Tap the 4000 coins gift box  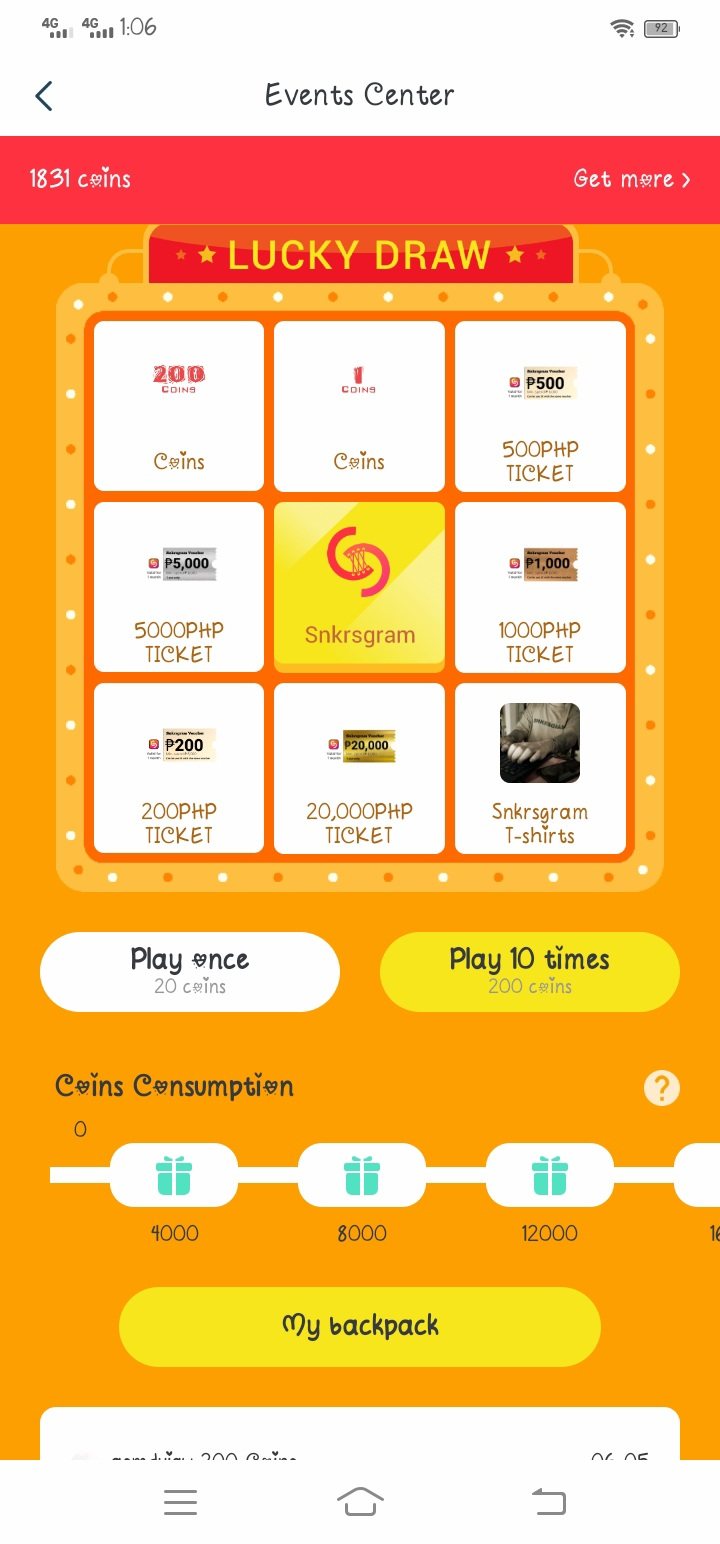174,1175
